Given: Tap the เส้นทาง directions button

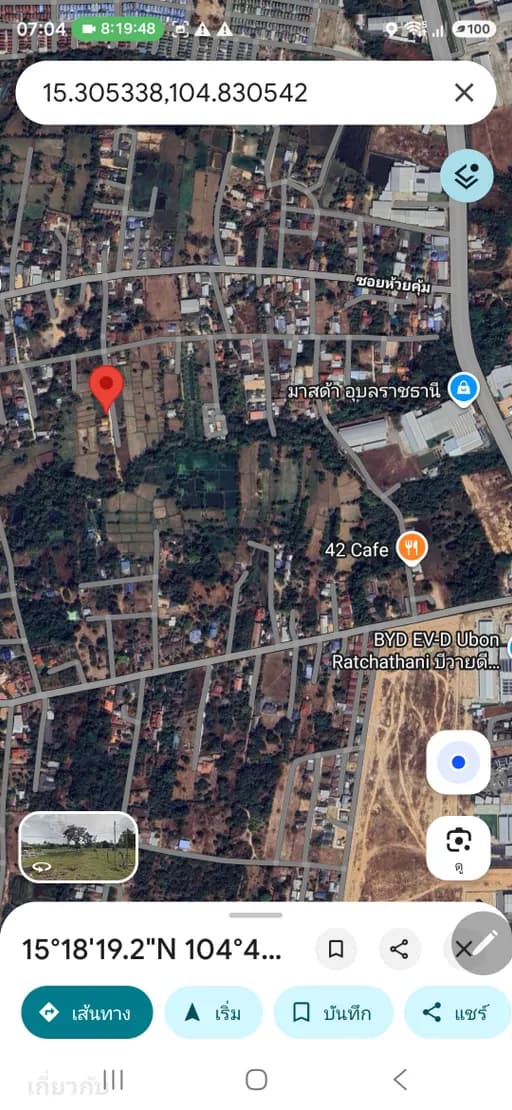Looking at the screenshot, I should pos(87,1012).
